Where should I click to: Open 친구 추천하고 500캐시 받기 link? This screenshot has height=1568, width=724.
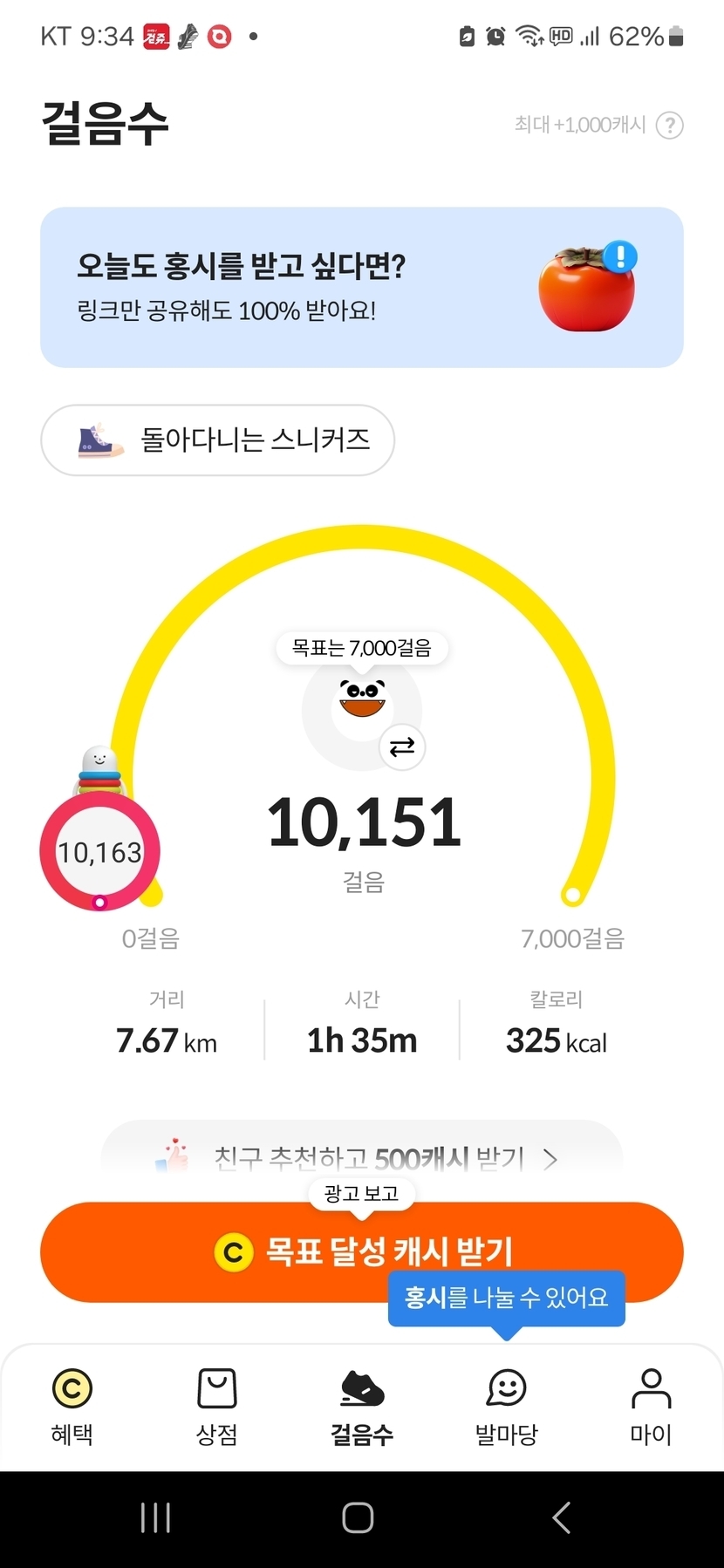pyautogui.click(x=361, y=1158)
